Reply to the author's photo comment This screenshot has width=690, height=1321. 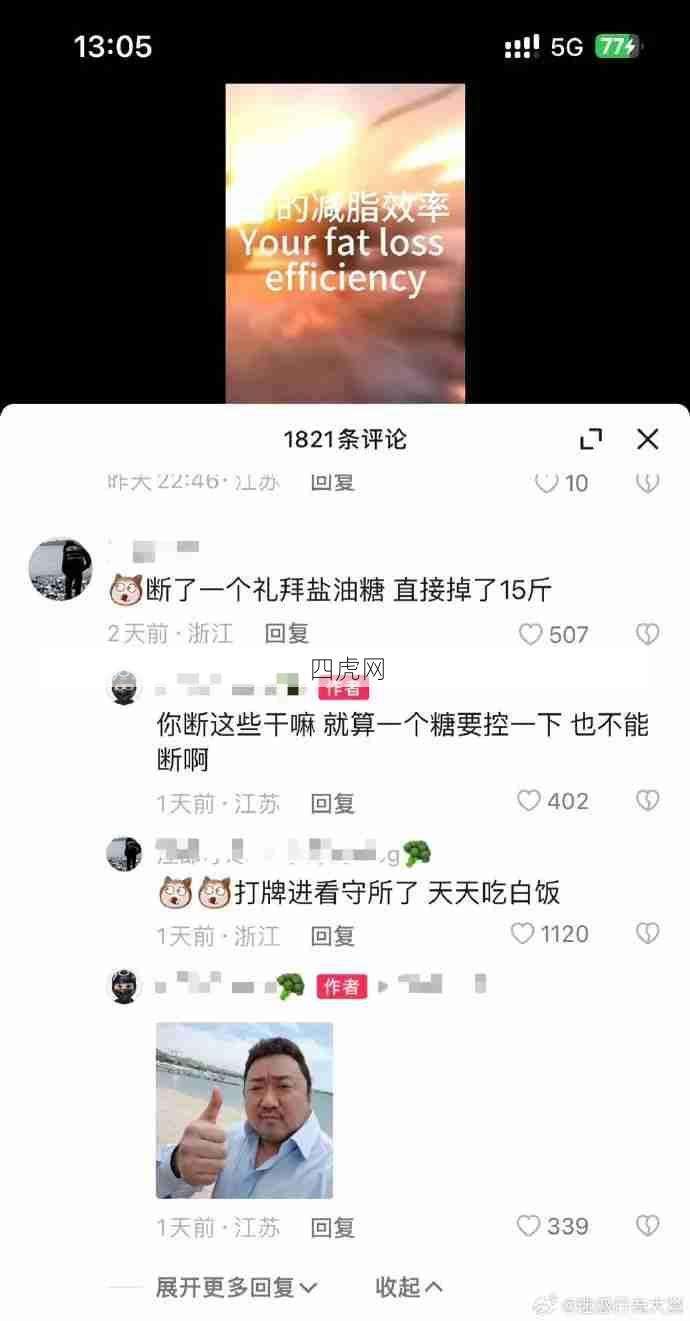[x=332, y=1227]
